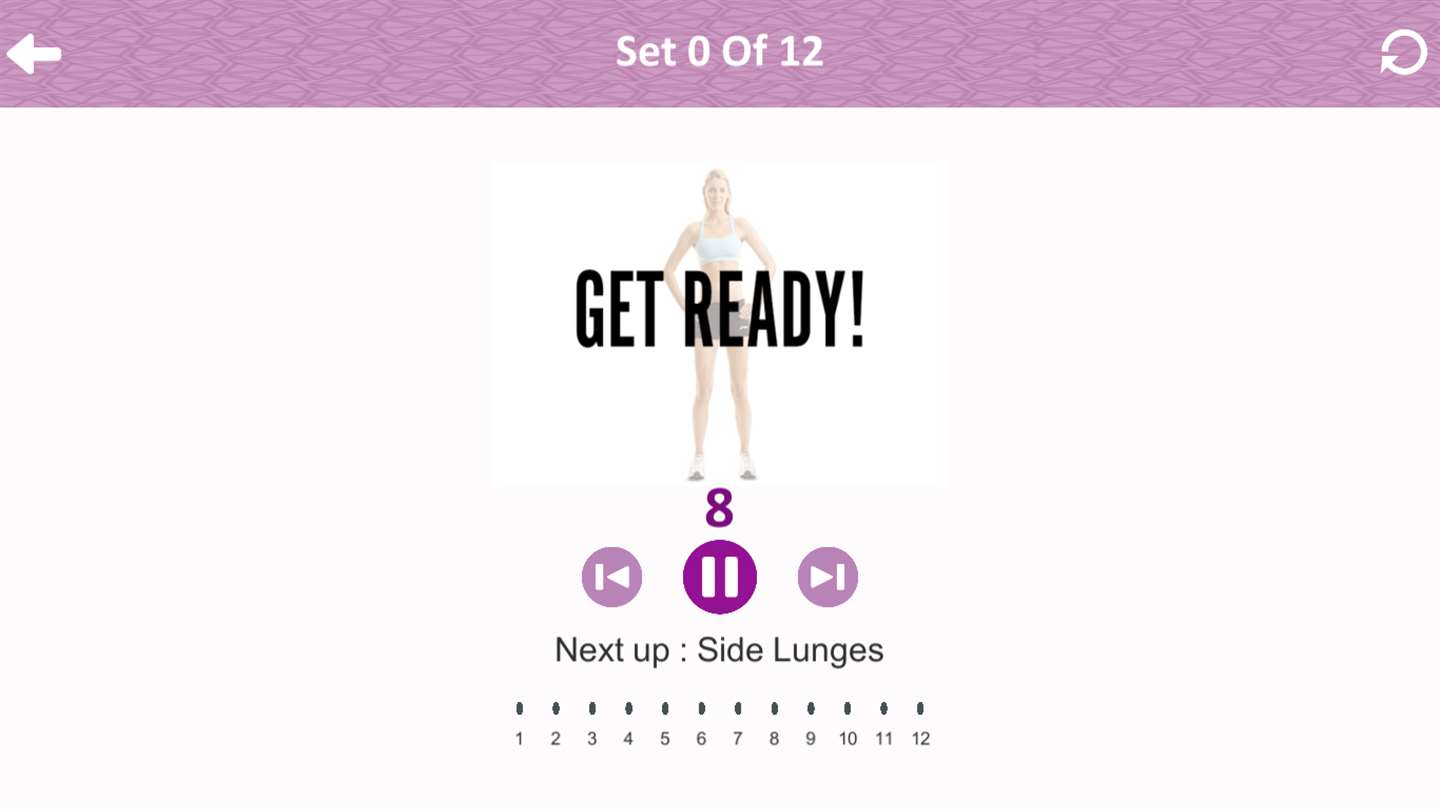The width and height of the screenshot is (1440, 810).
Task: Restart the workout with the reset icon
Action: point(1403,53)
